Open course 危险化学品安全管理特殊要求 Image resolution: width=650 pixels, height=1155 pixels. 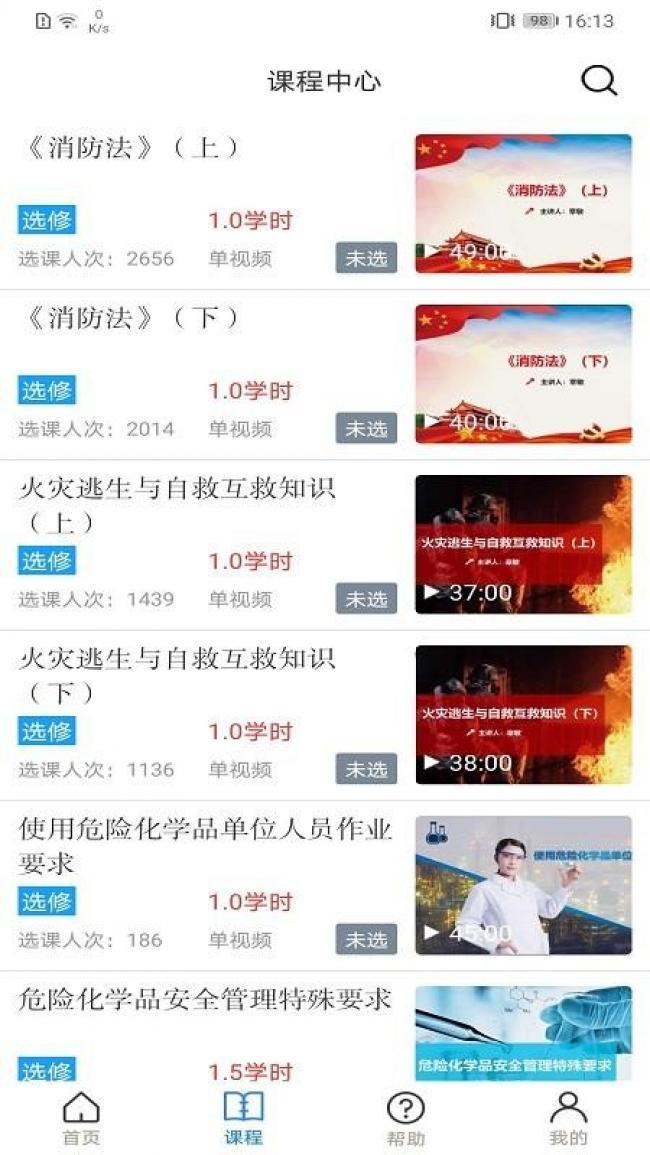coord(206,1000)
